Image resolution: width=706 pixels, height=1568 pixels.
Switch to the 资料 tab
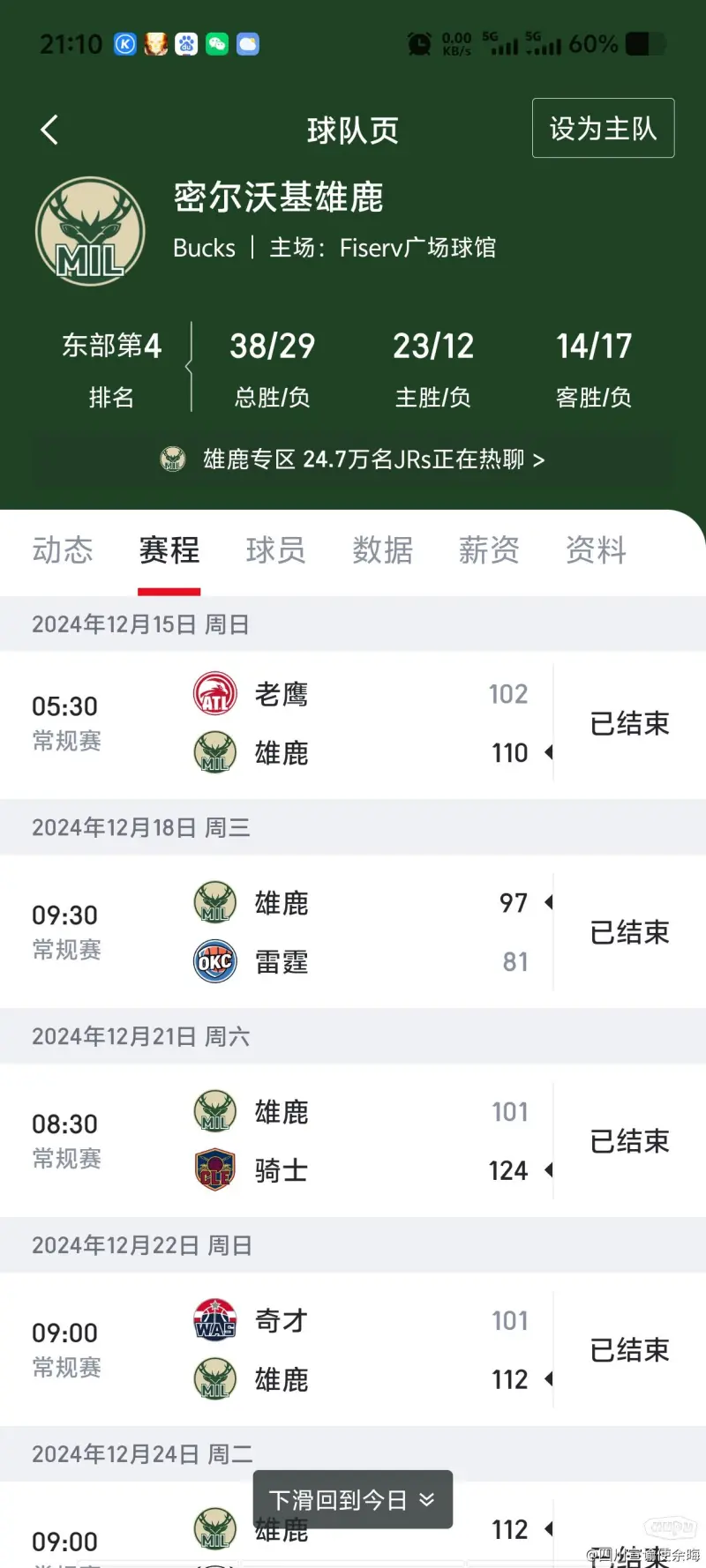(x=596, y=550)
